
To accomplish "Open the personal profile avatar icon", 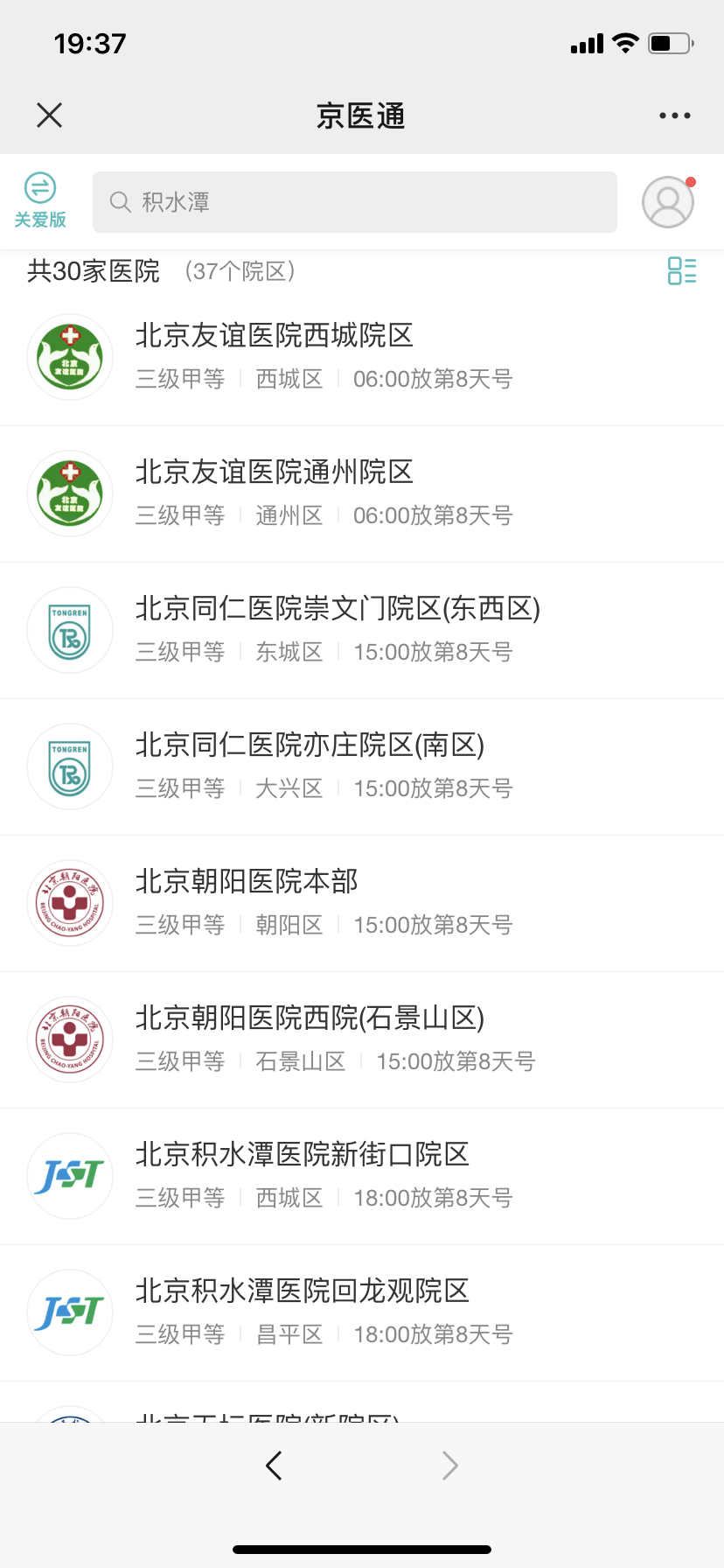I will click(667, 202).
